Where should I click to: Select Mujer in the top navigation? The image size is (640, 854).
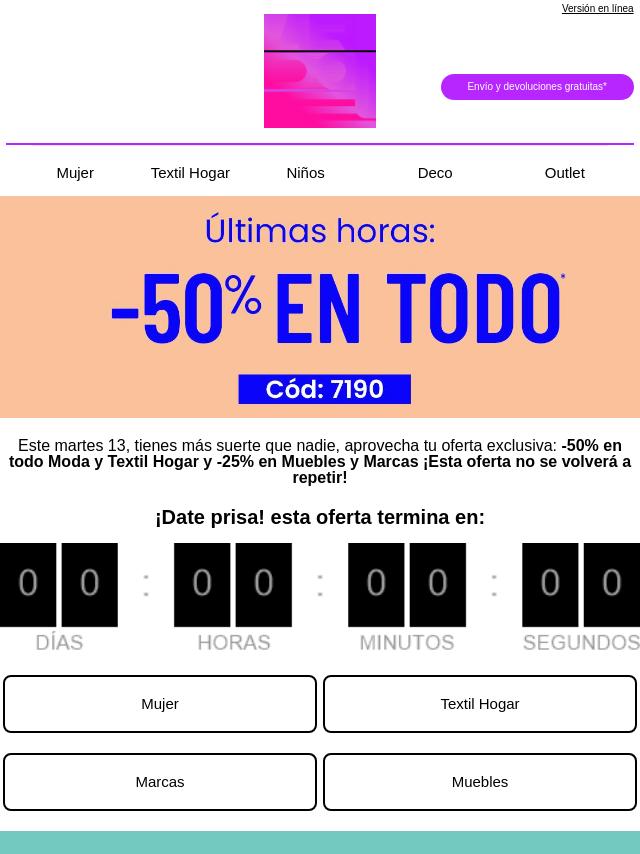(x=75, y=172)
